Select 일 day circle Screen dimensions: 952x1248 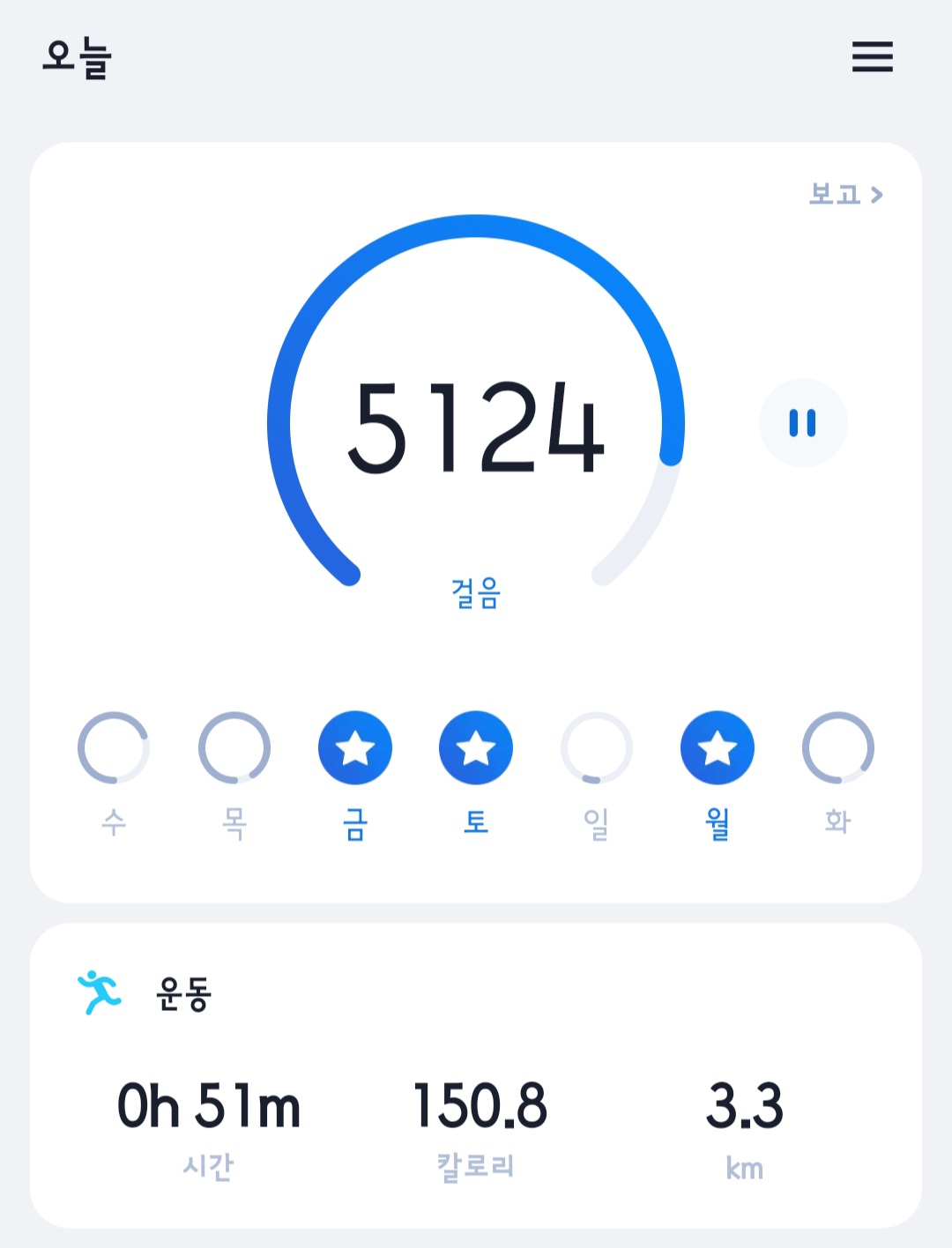click(x=597, y=748)
